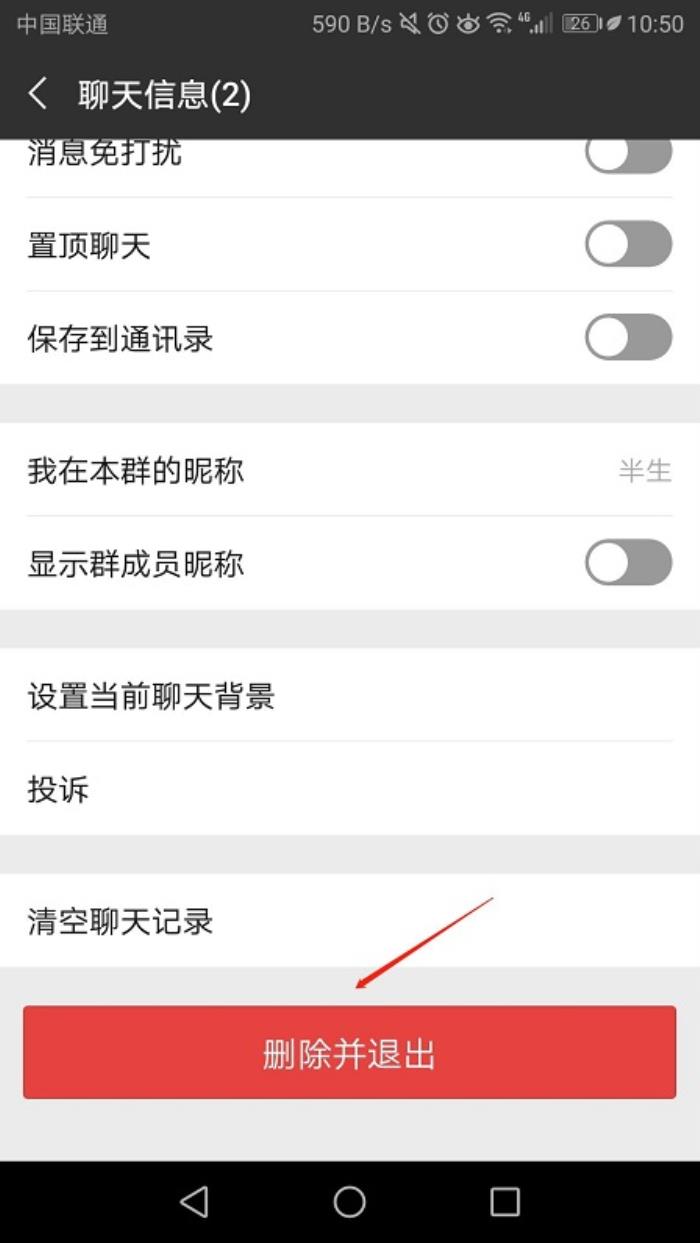Viewport: 700px width, 1243px height.
Task: Enable 显示群成员昵称 switch
Action: point(628,563)
